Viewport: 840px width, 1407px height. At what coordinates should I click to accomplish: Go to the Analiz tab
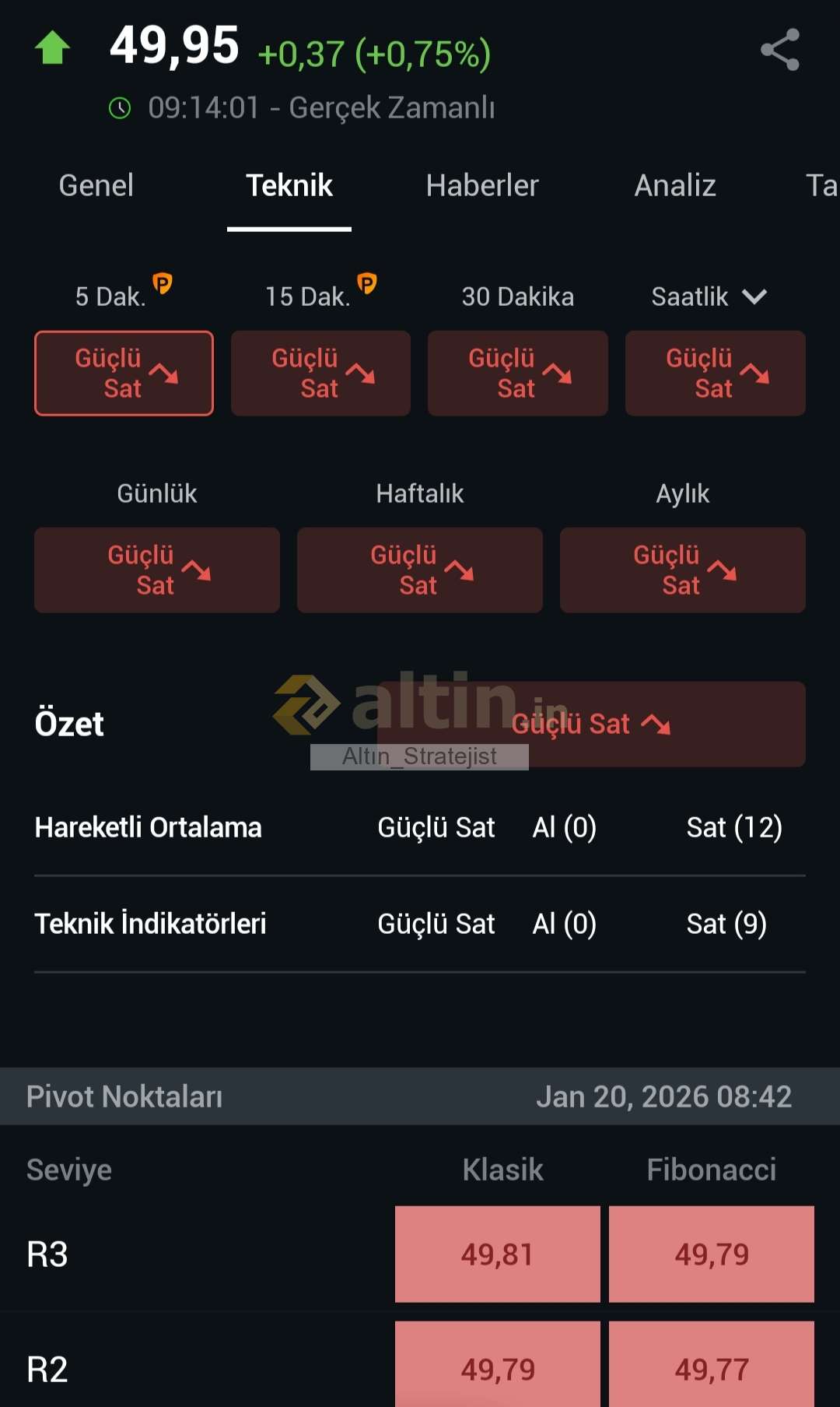(675, 186)
